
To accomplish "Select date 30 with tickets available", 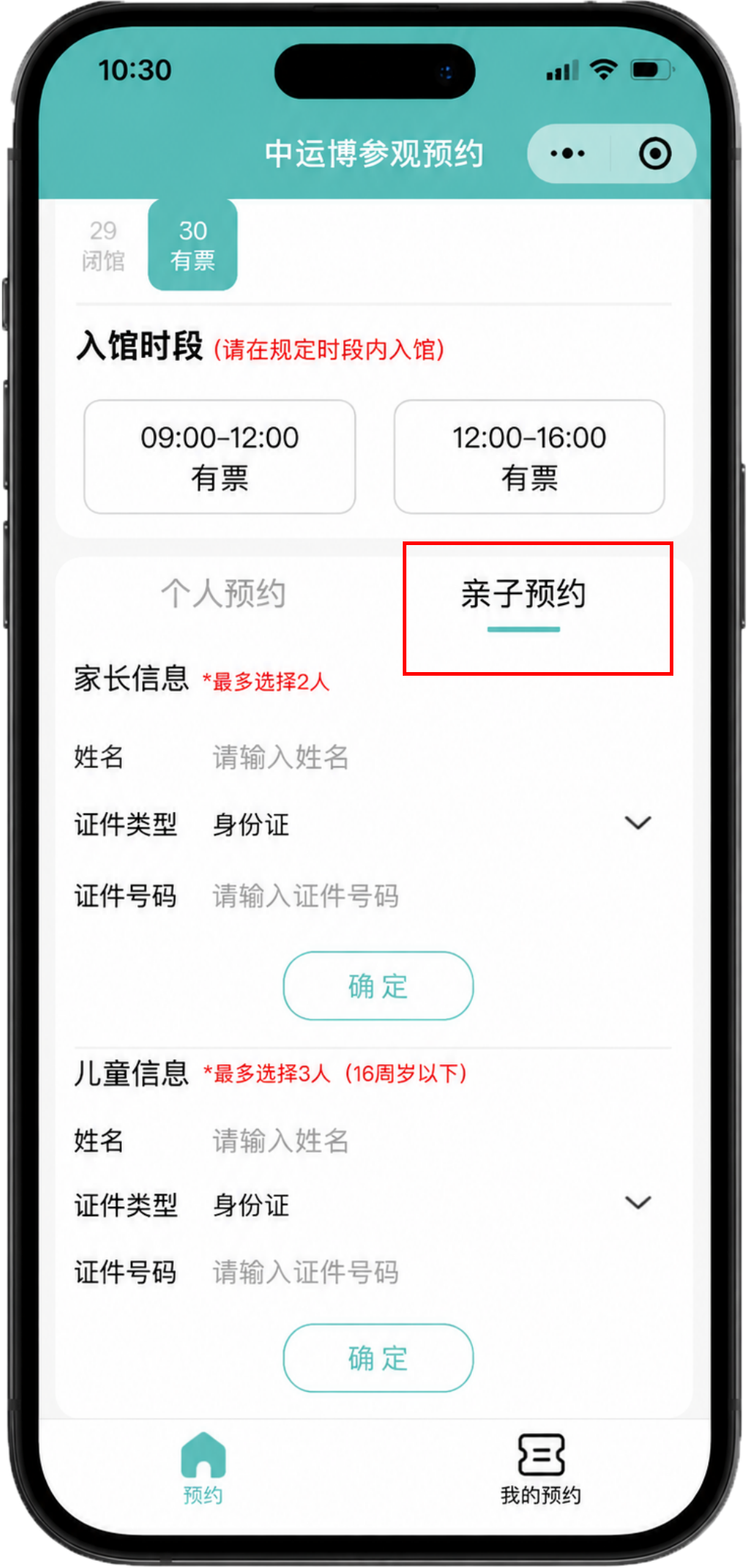I will click(x=193, y=245).
